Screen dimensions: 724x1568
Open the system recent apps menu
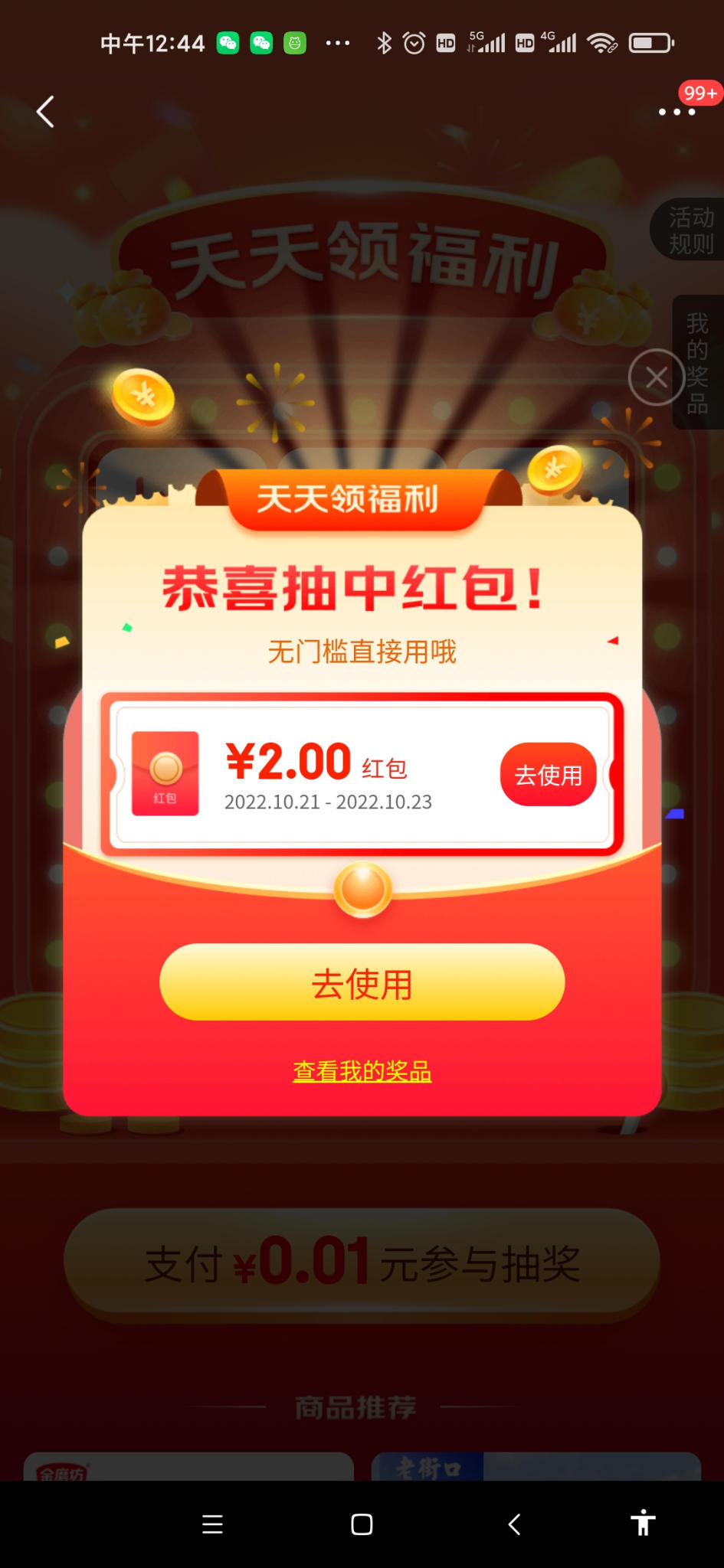pyautogui.click(x=212, y=1524)
